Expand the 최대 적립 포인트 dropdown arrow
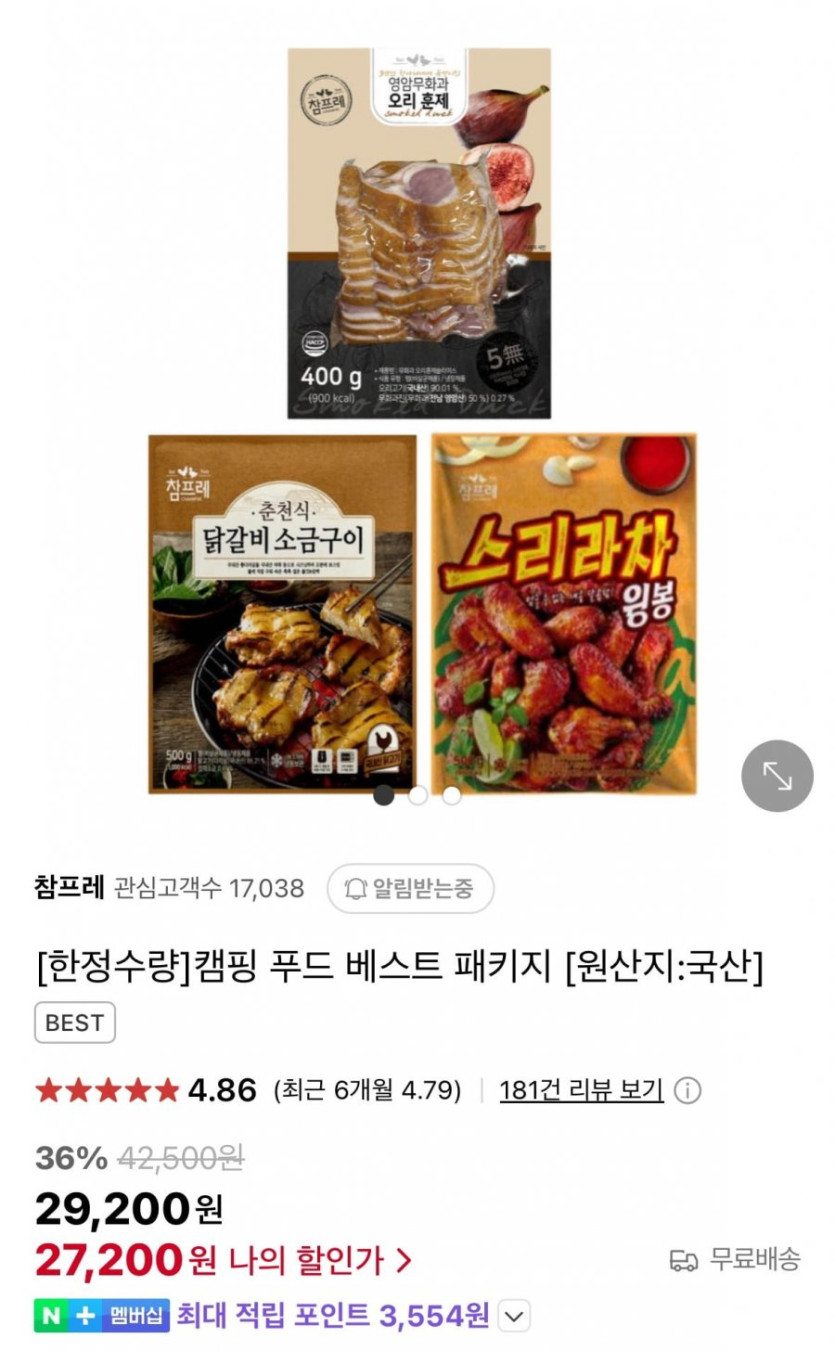 pos(514,1316)
